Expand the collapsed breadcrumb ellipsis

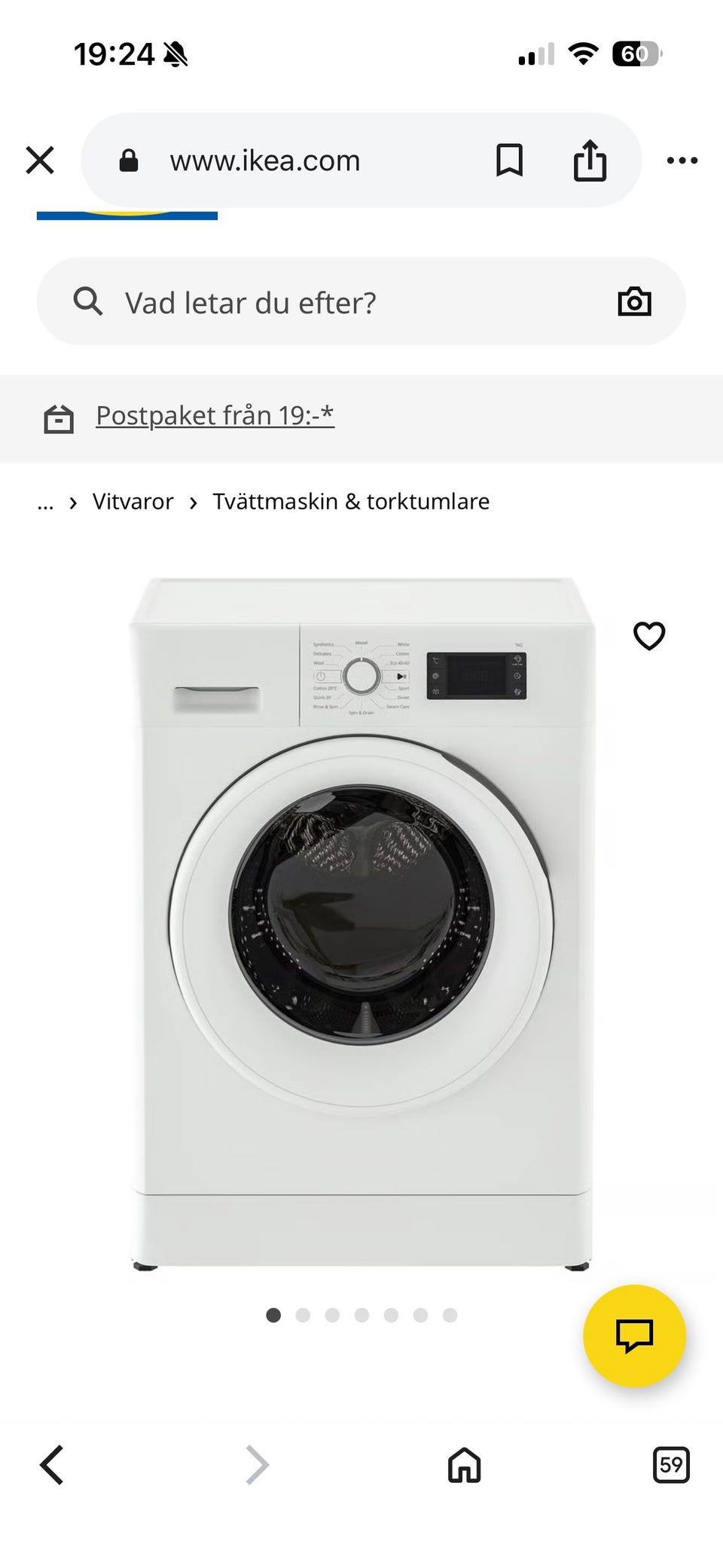point(45,503)
